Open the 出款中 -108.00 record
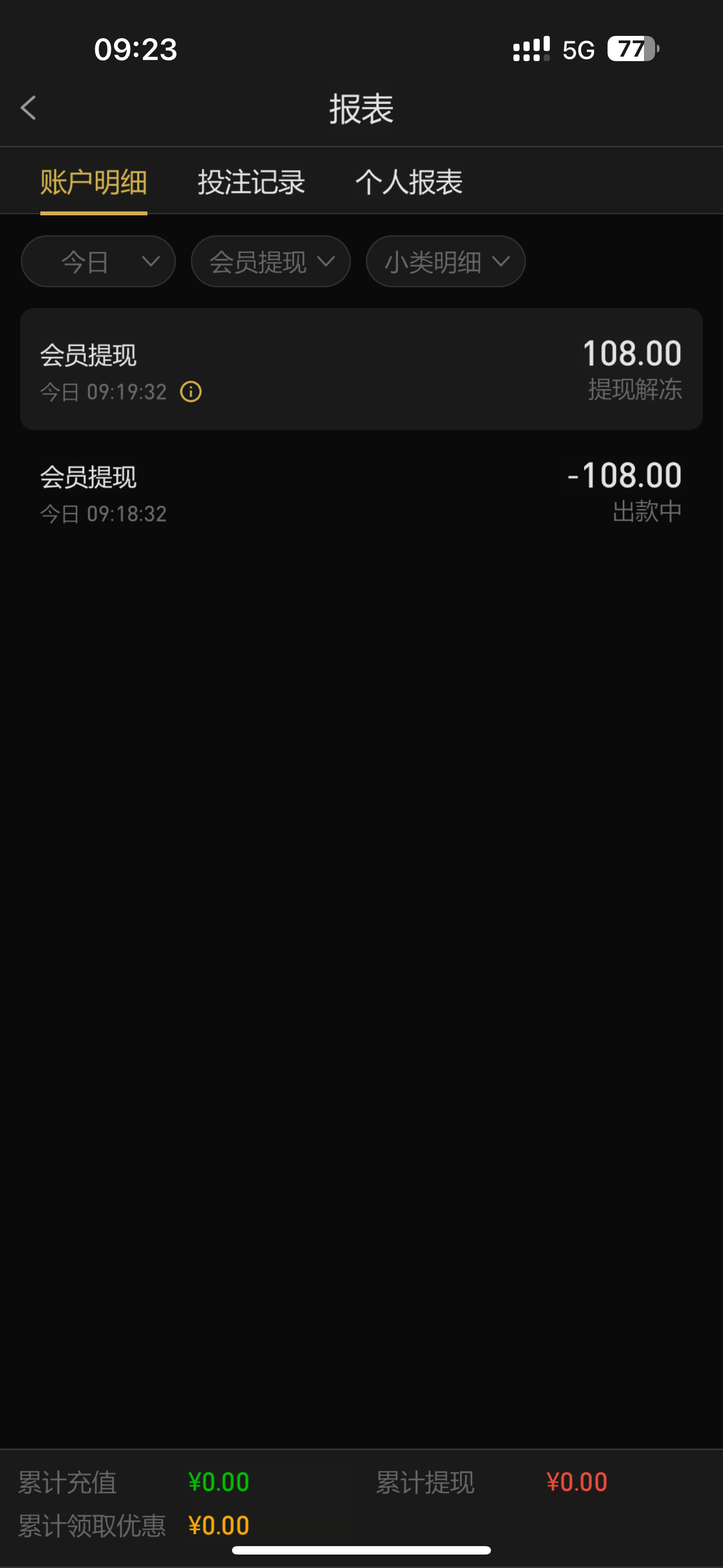 [x=361, y=492]
